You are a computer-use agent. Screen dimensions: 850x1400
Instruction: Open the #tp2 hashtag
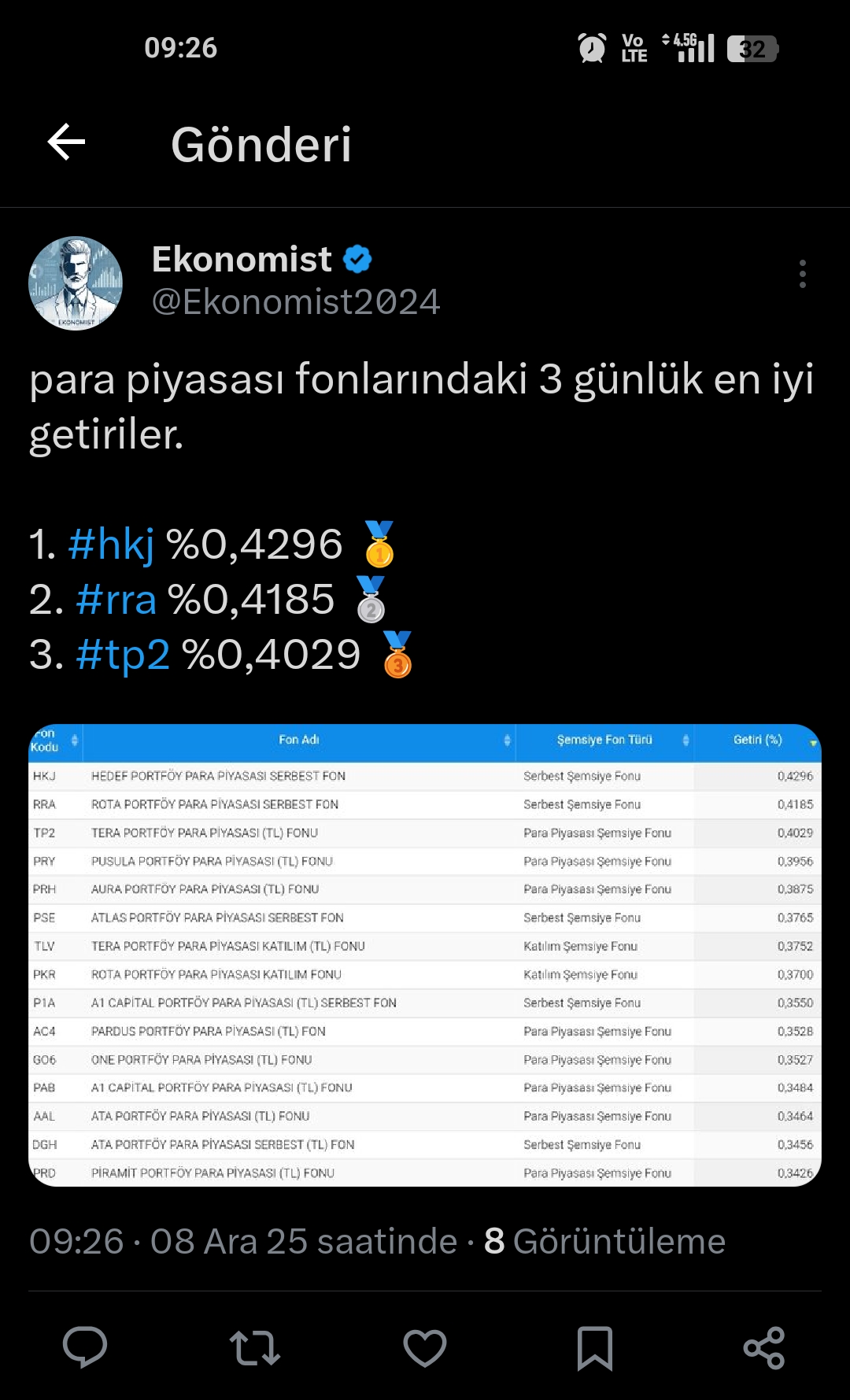pos(123,655)
